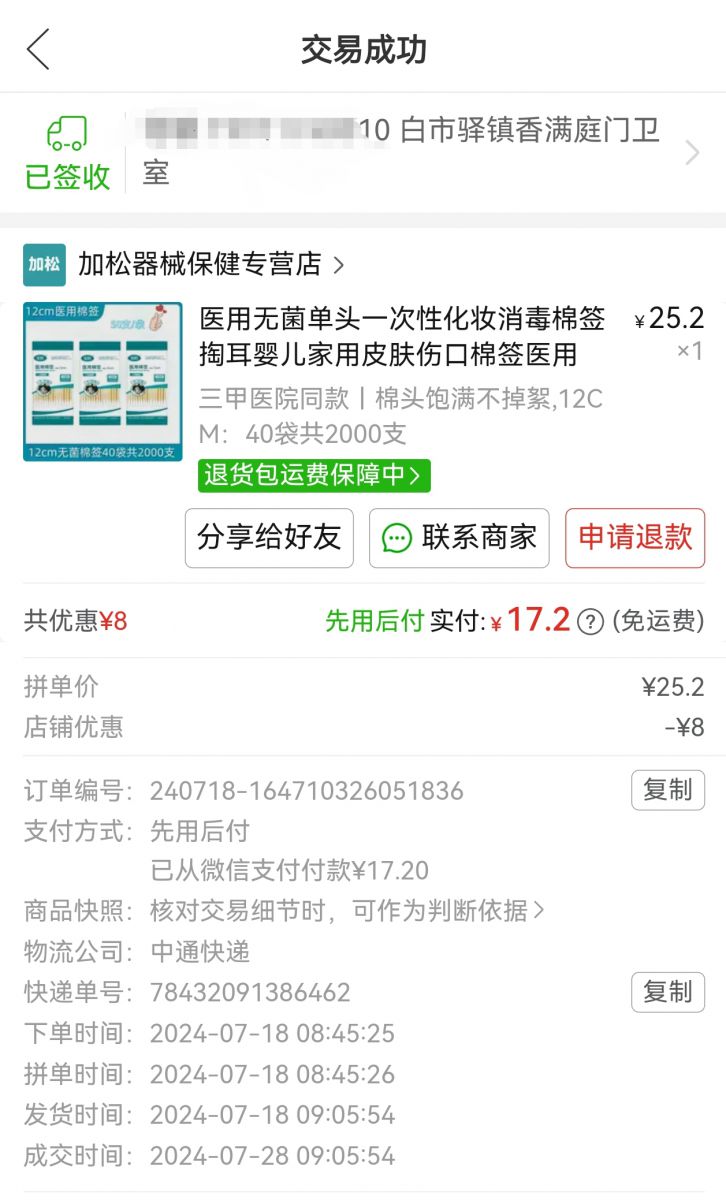Open the 商品快照 product snapshot link
The height and width of the screenshot is (1200, 726).
pos(347,910)
